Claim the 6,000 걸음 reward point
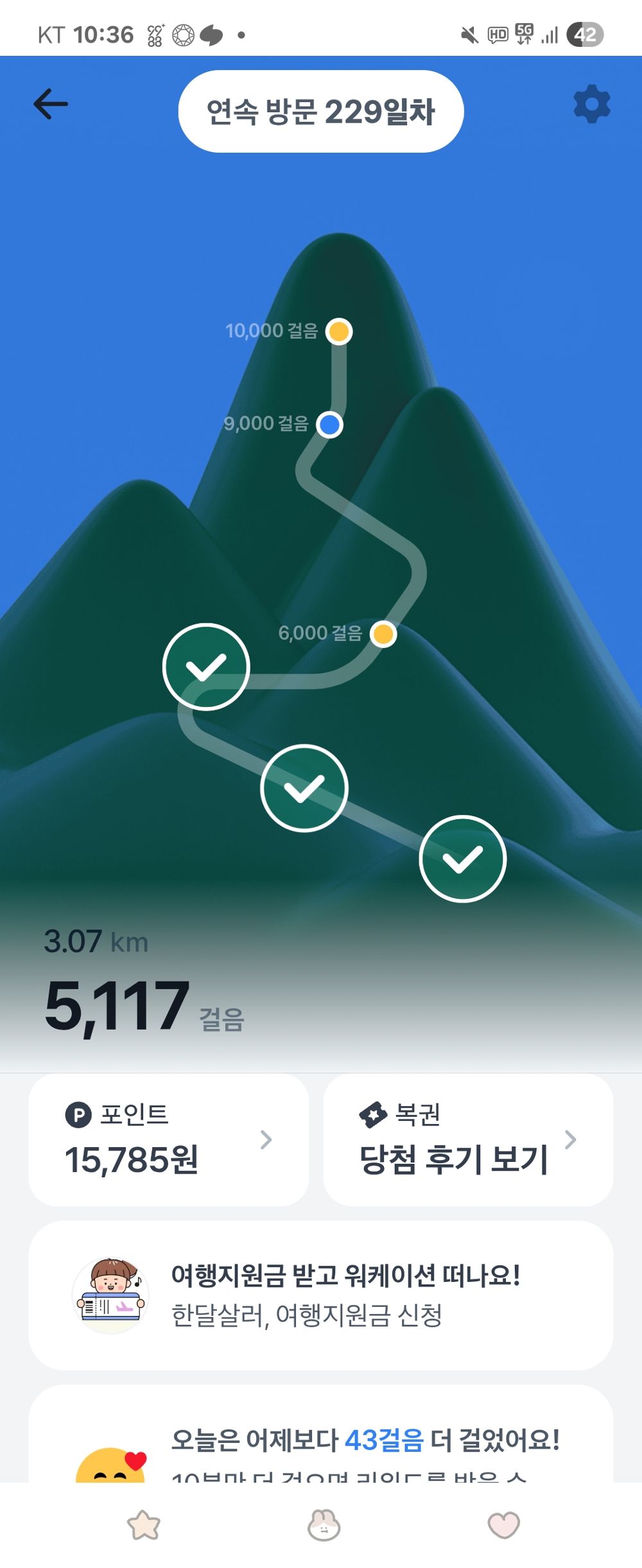Viewport: 642px width, 1568px height. 383,634
